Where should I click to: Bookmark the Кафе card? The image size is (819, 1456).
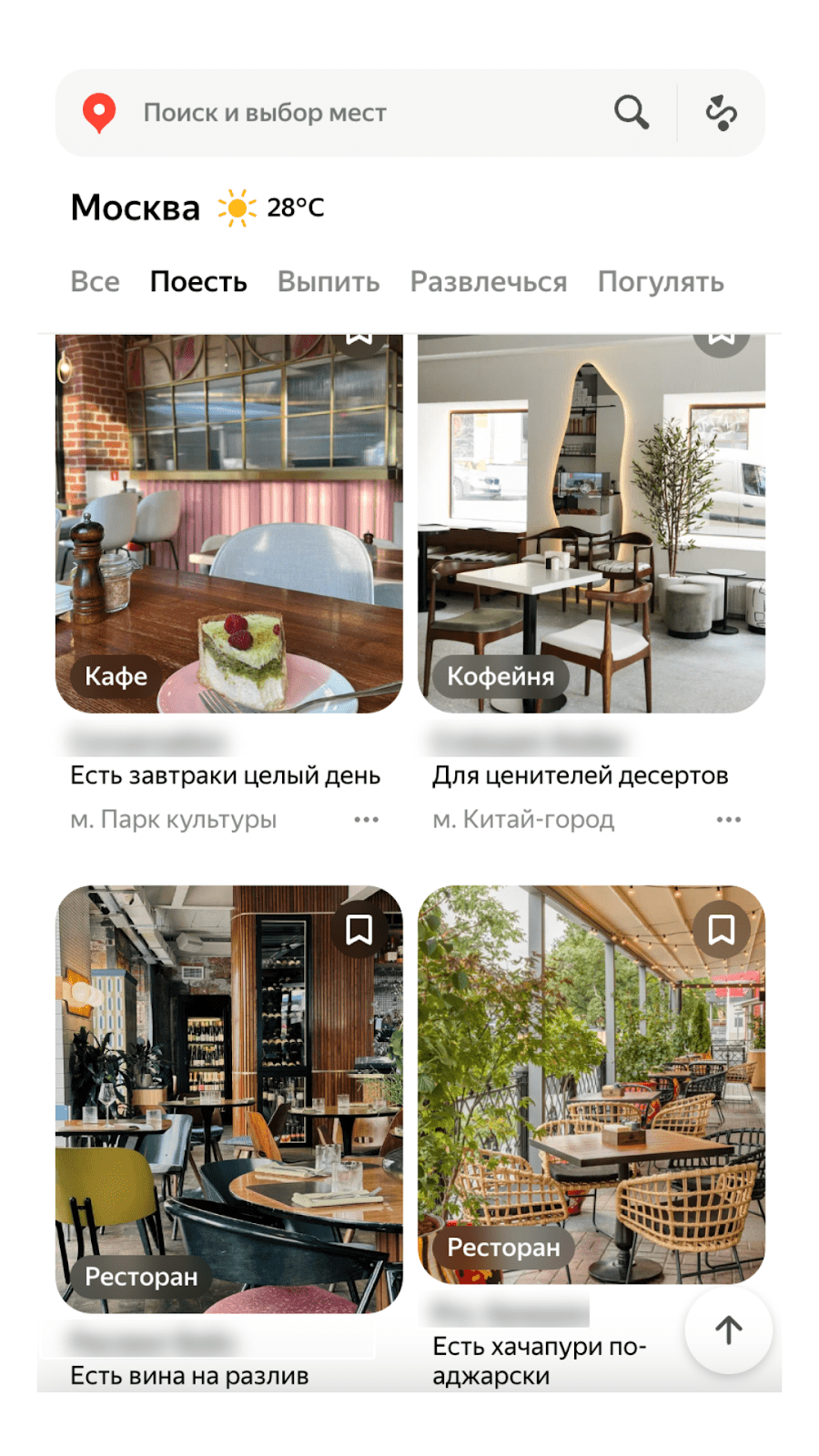pyautogui.click(x=359, y=340)
